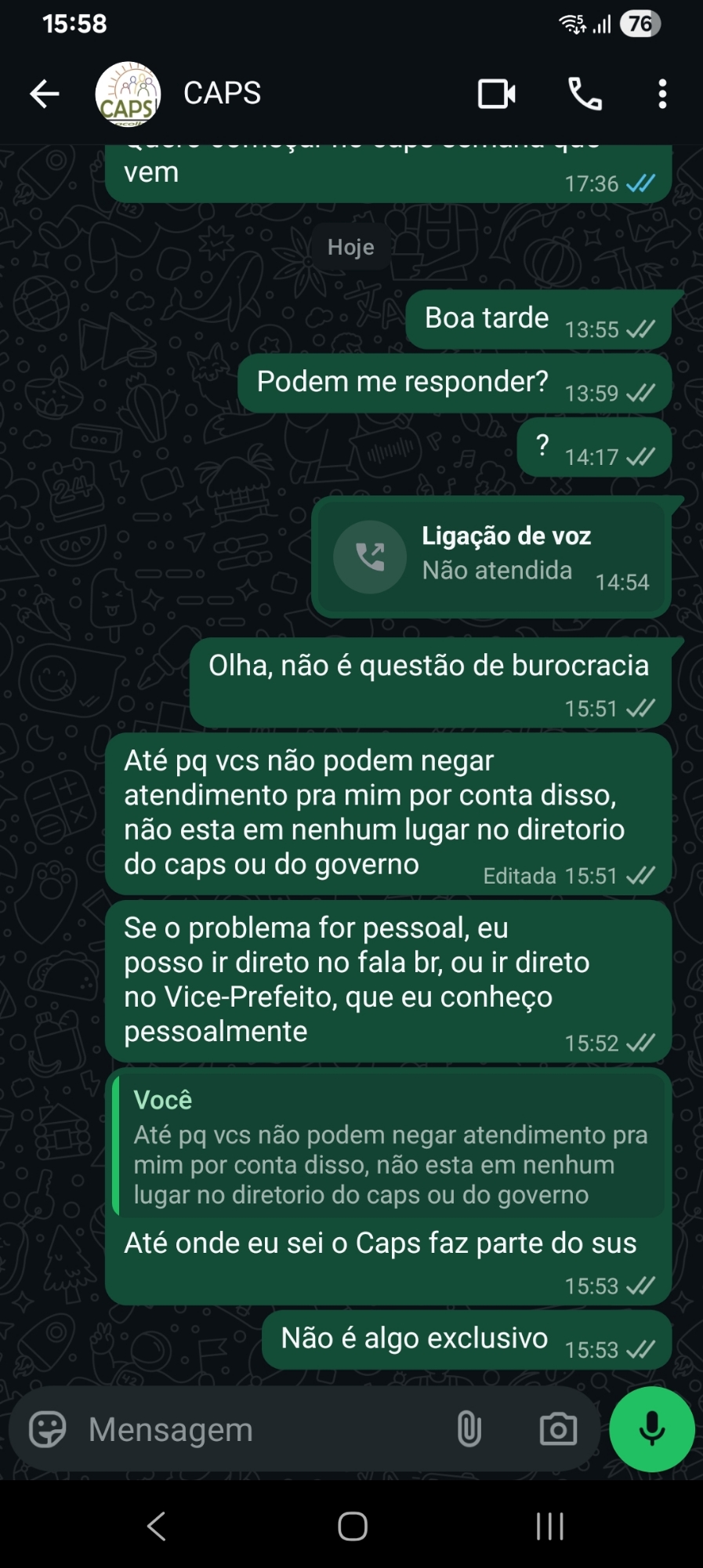Go to the system home screen
The width and height of the screenshot is (703, 1568).
[x=352, y=1526]
